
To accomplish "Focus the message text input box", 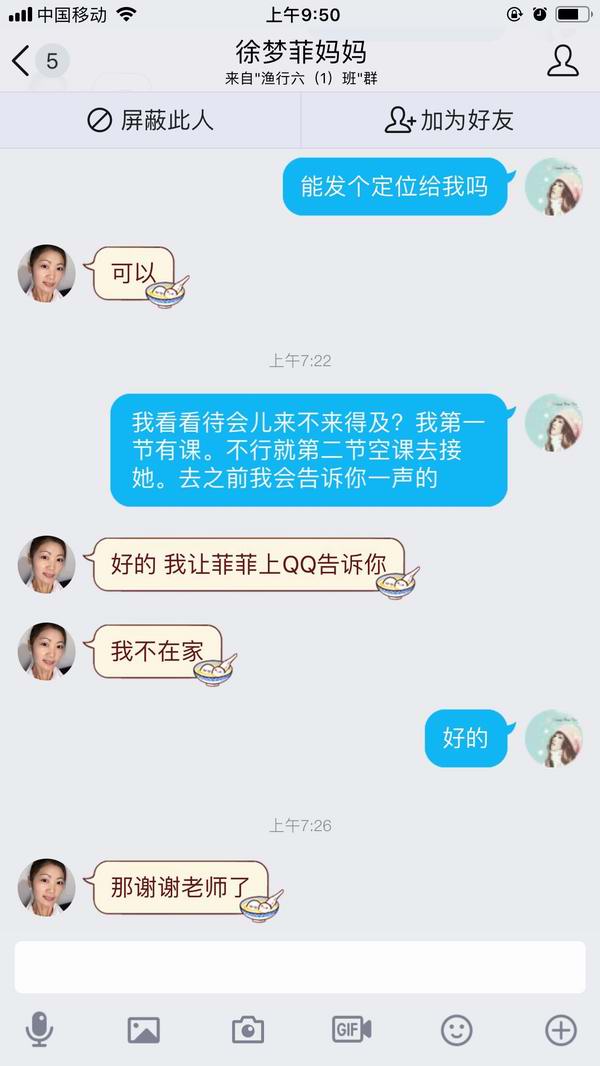I will pos(300,967).
